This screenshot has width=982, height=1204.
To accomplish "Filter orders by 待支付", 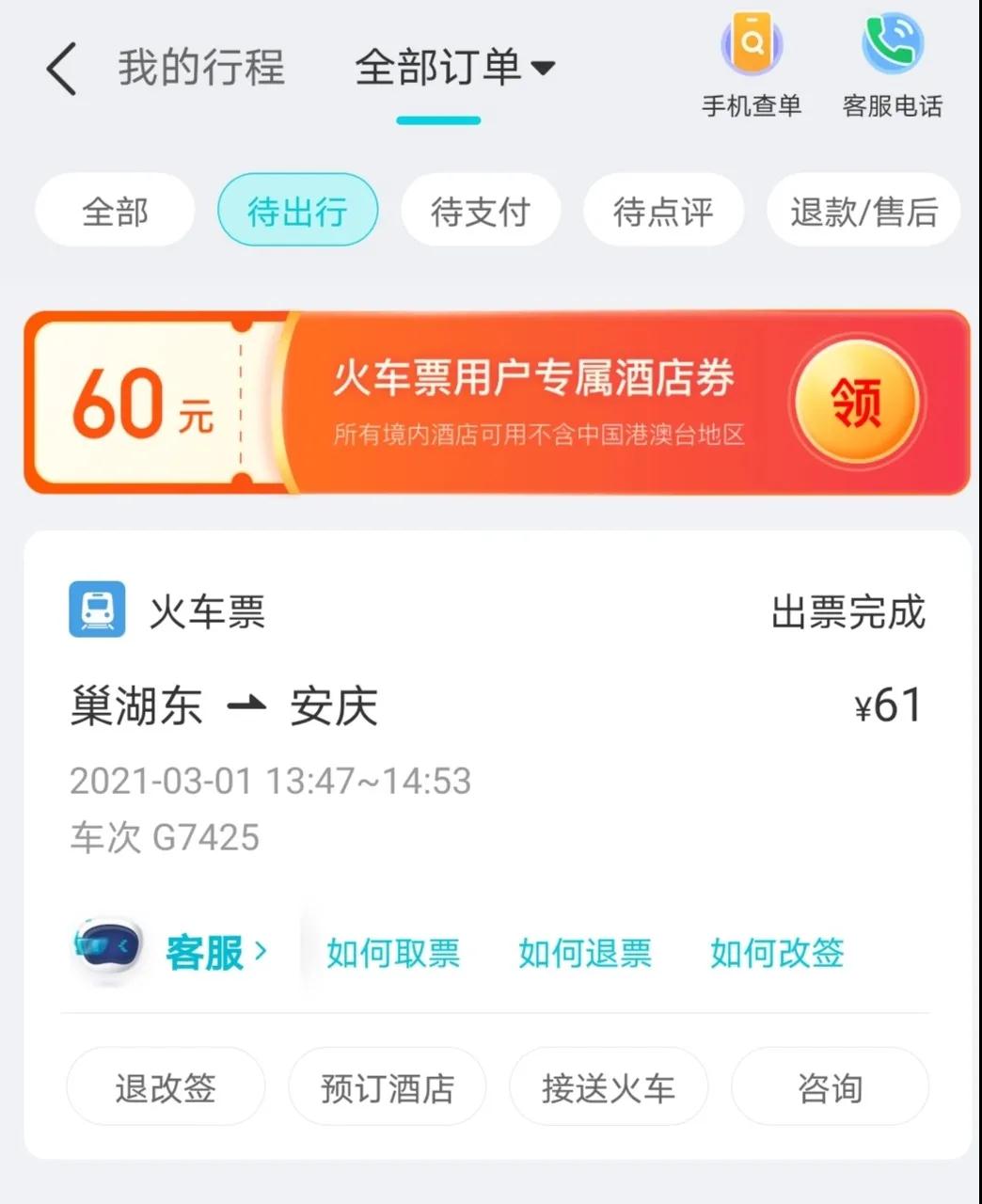I will coord(480,211).
